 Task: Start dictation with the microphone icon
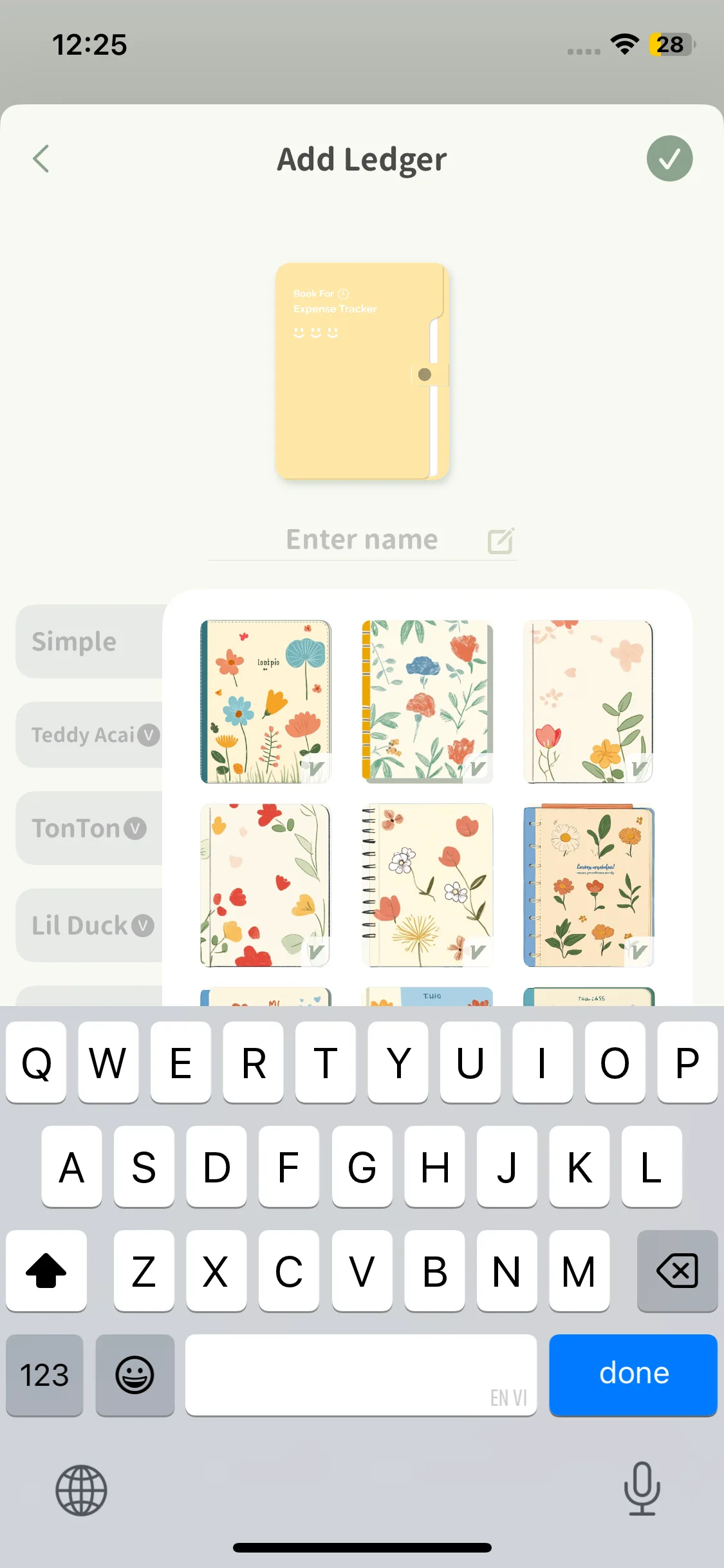click(642, 1489)
